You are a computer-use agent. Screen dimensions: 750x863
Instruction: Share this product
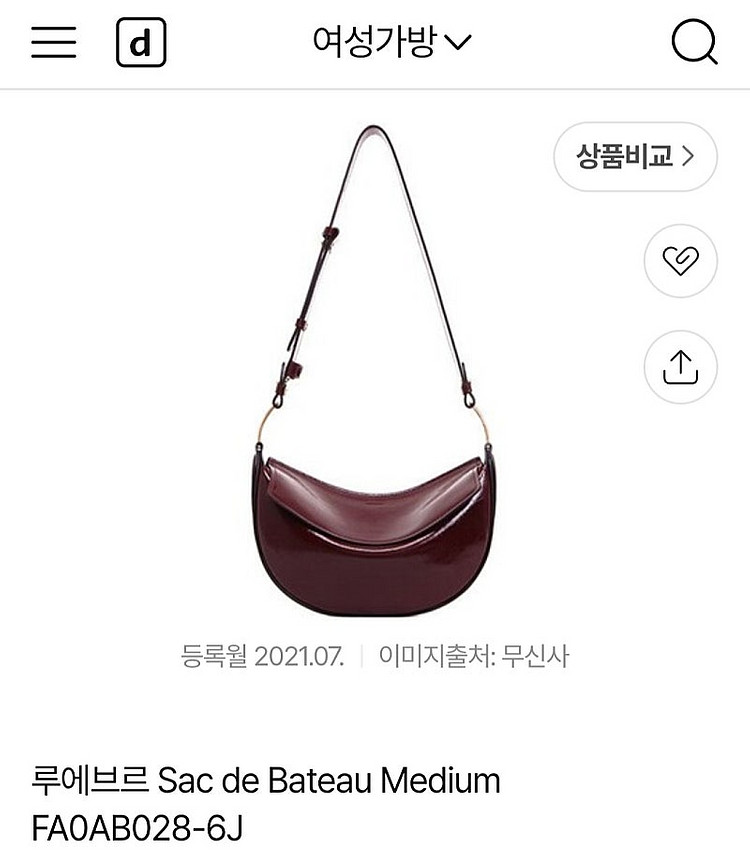pos(680,367)
